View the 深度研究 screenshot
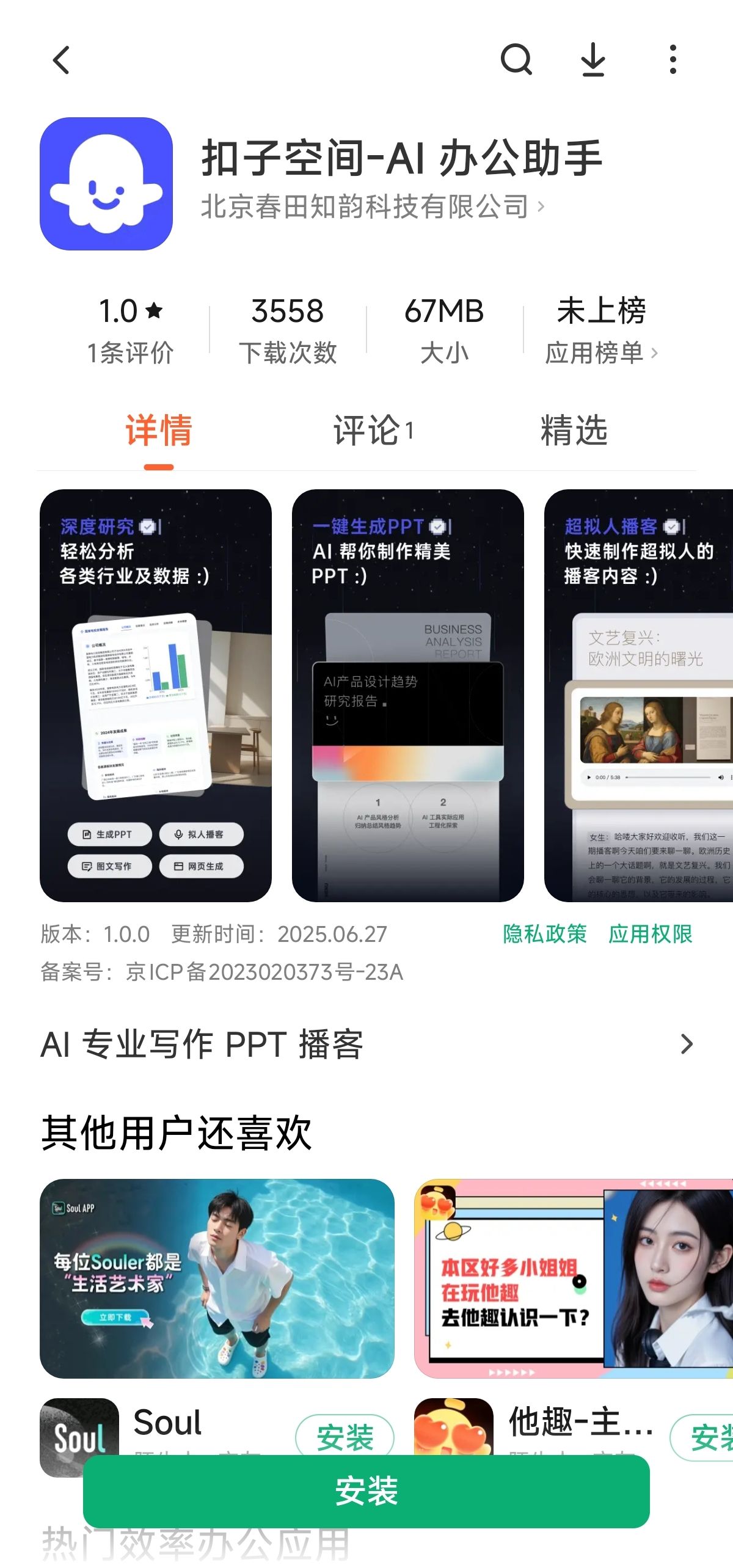The image size is (733, 1568). pos(156,695)
